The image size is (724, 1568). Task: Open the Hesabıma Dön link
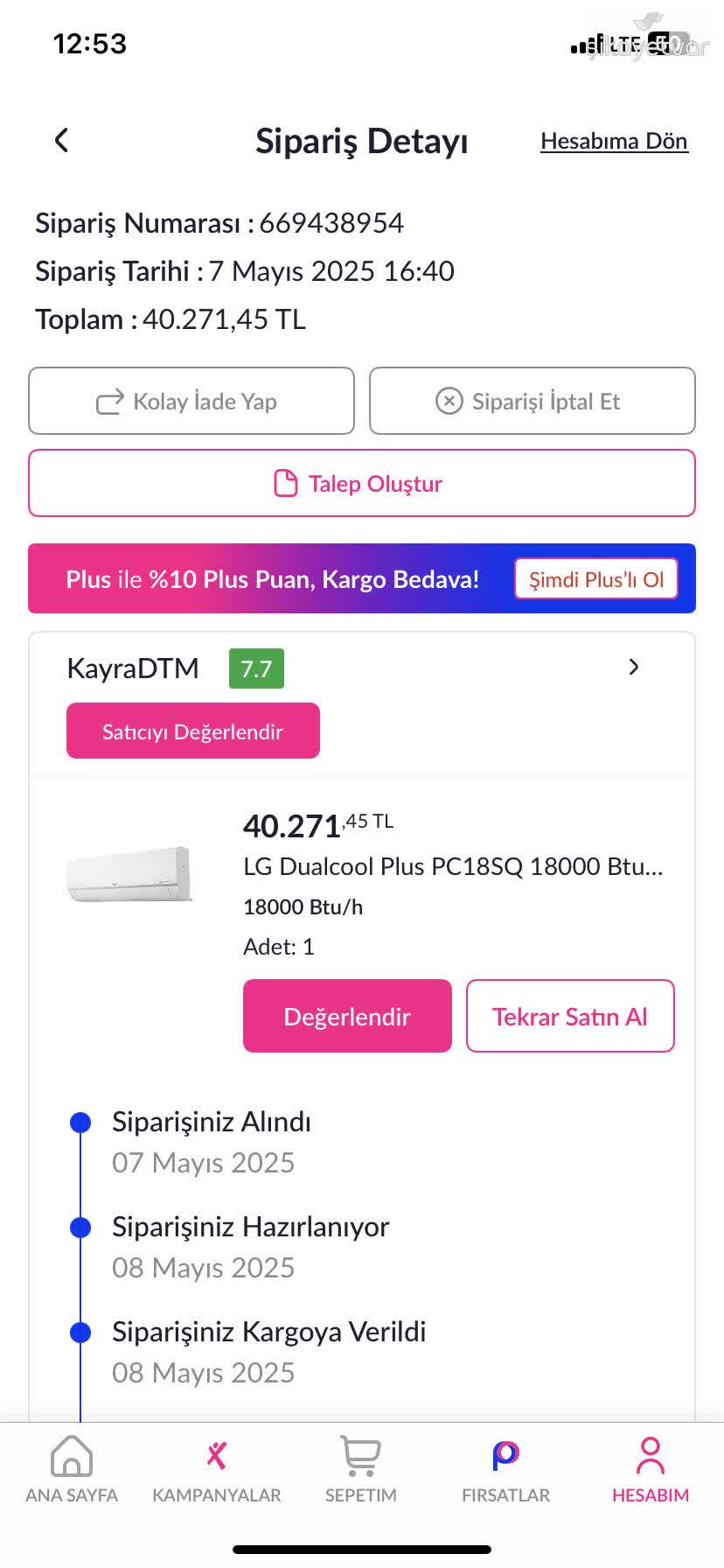point(614,141)
